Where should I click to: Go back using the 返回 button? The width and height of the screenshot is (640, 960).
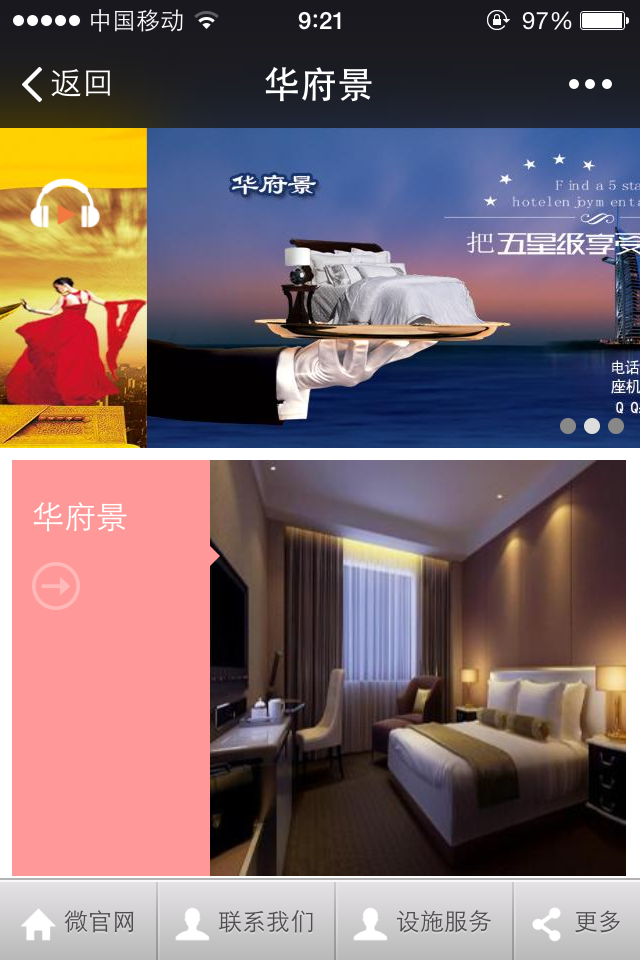click(66, 84)
